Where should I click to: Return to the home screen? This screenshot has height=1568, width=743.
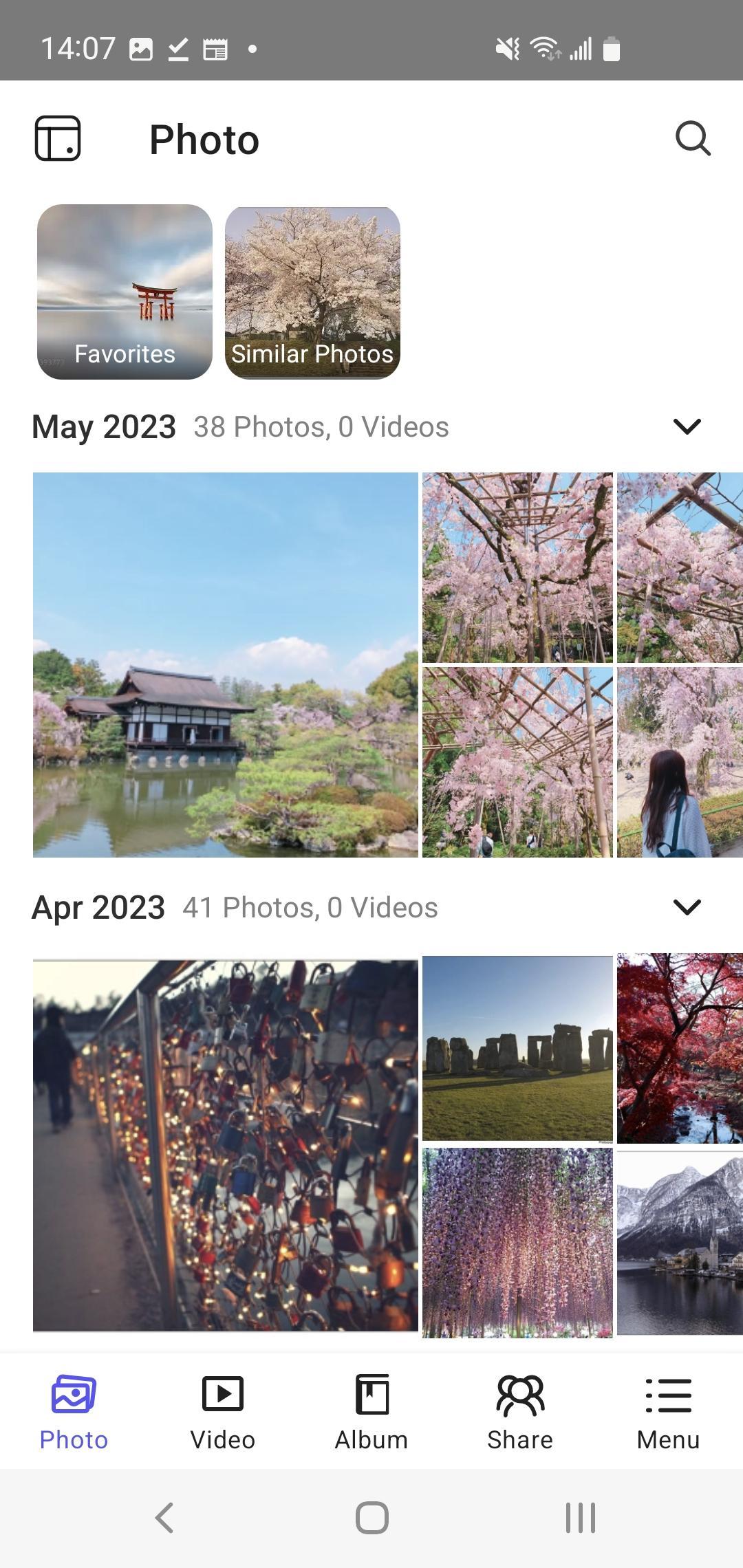click(371, 1517)
